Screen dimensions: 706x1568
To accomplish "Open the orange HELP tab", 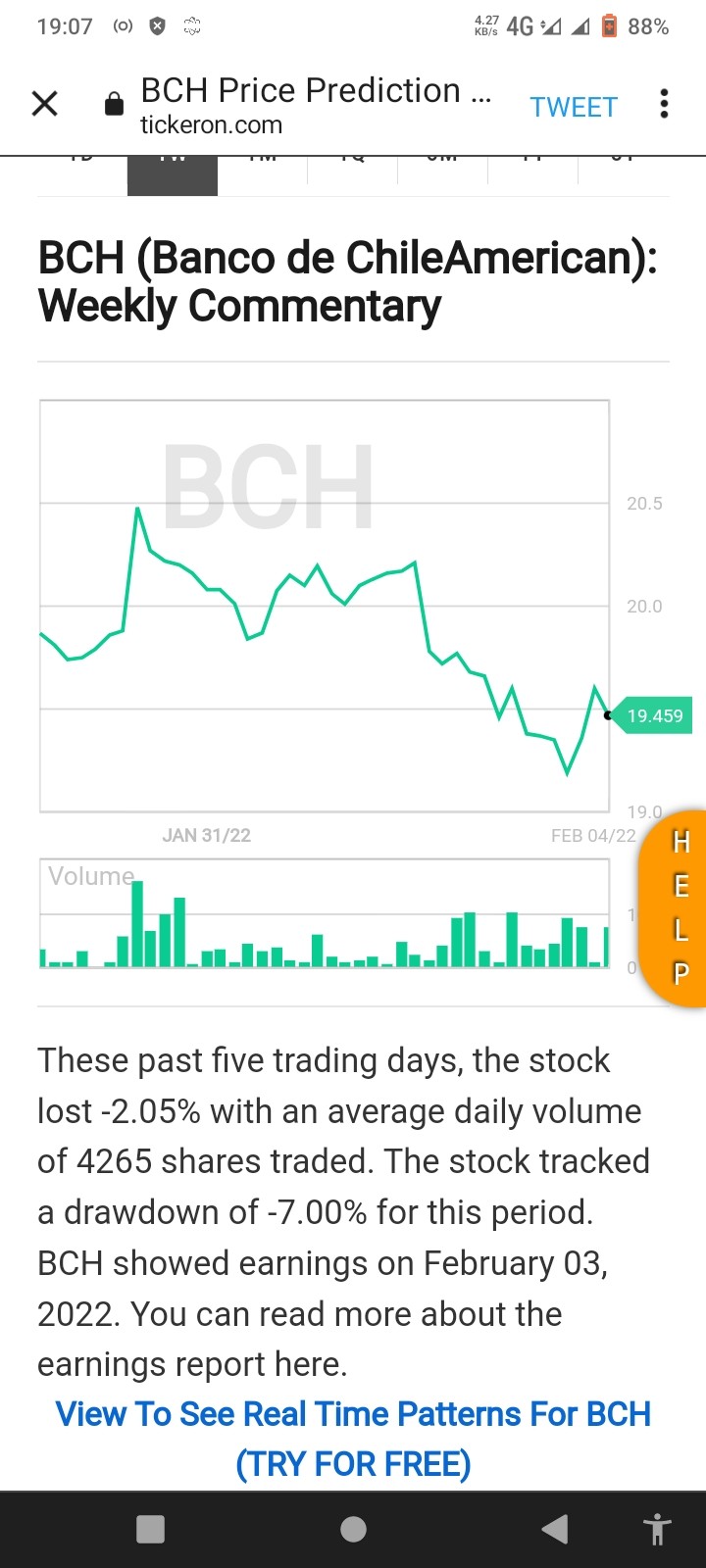I will tap(676, 906).
